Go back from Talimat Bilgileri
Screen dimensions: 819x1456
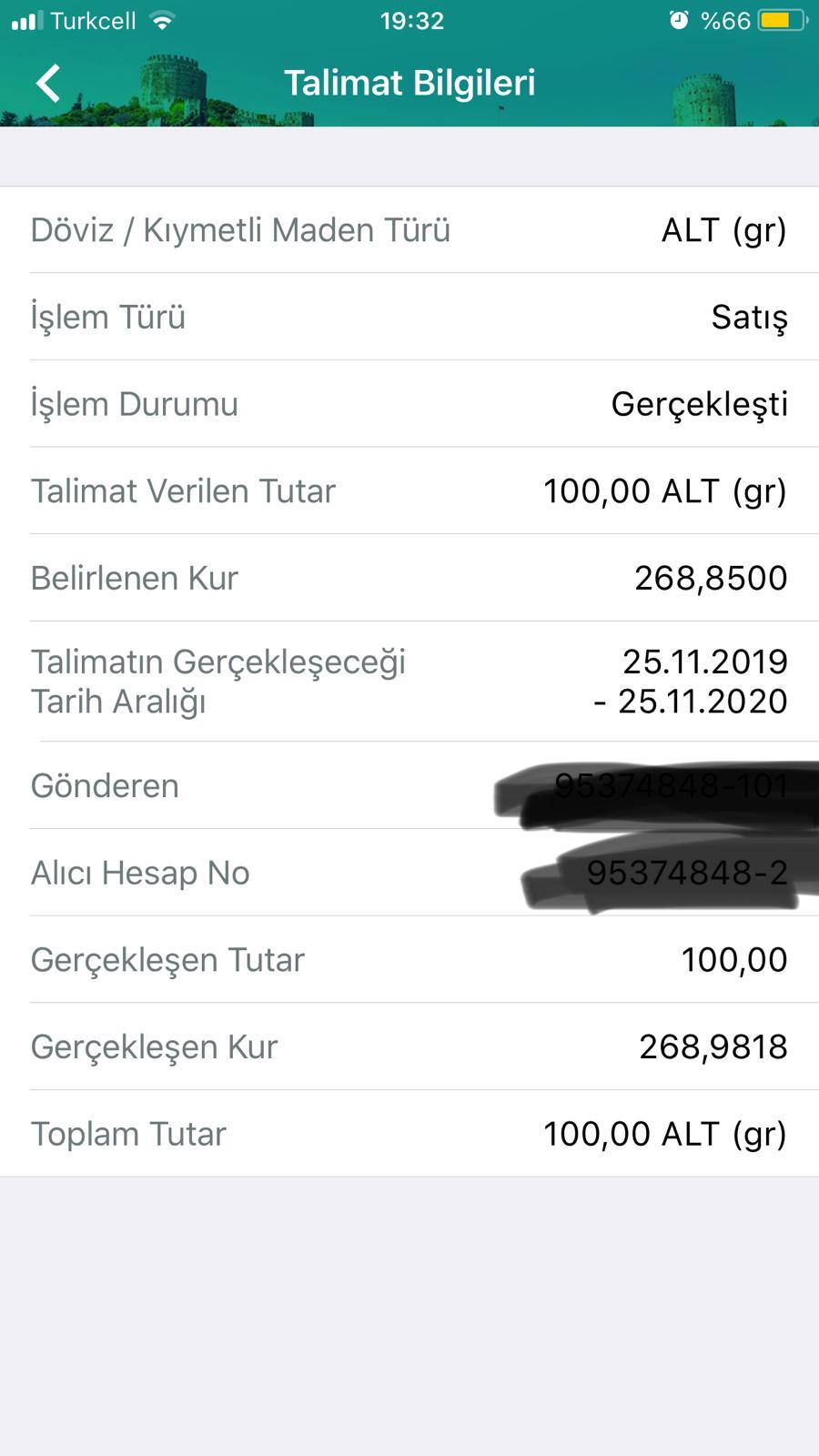click(x=48, y=83)
